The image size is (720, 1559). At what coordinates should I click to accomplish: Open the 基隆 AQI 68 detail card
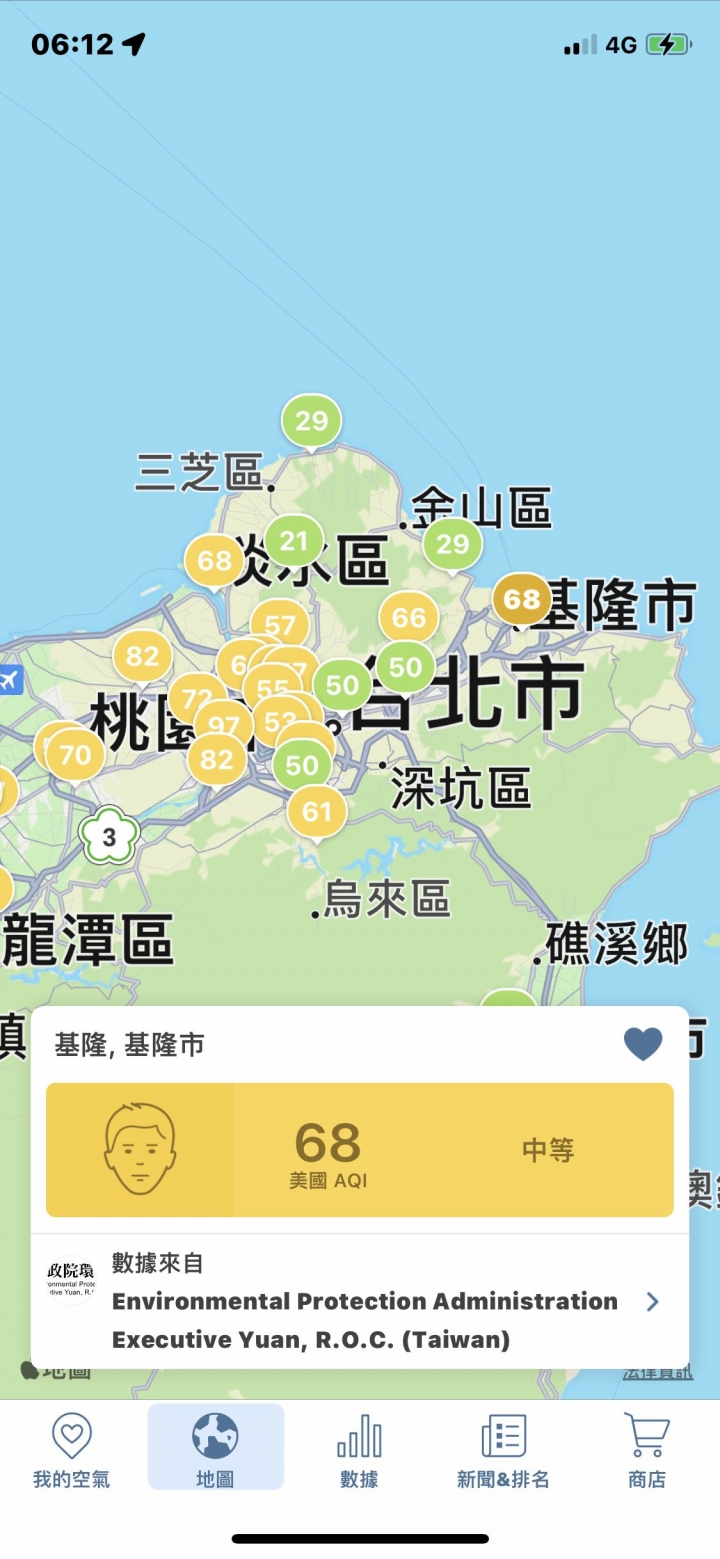[x=359, y=1150]
